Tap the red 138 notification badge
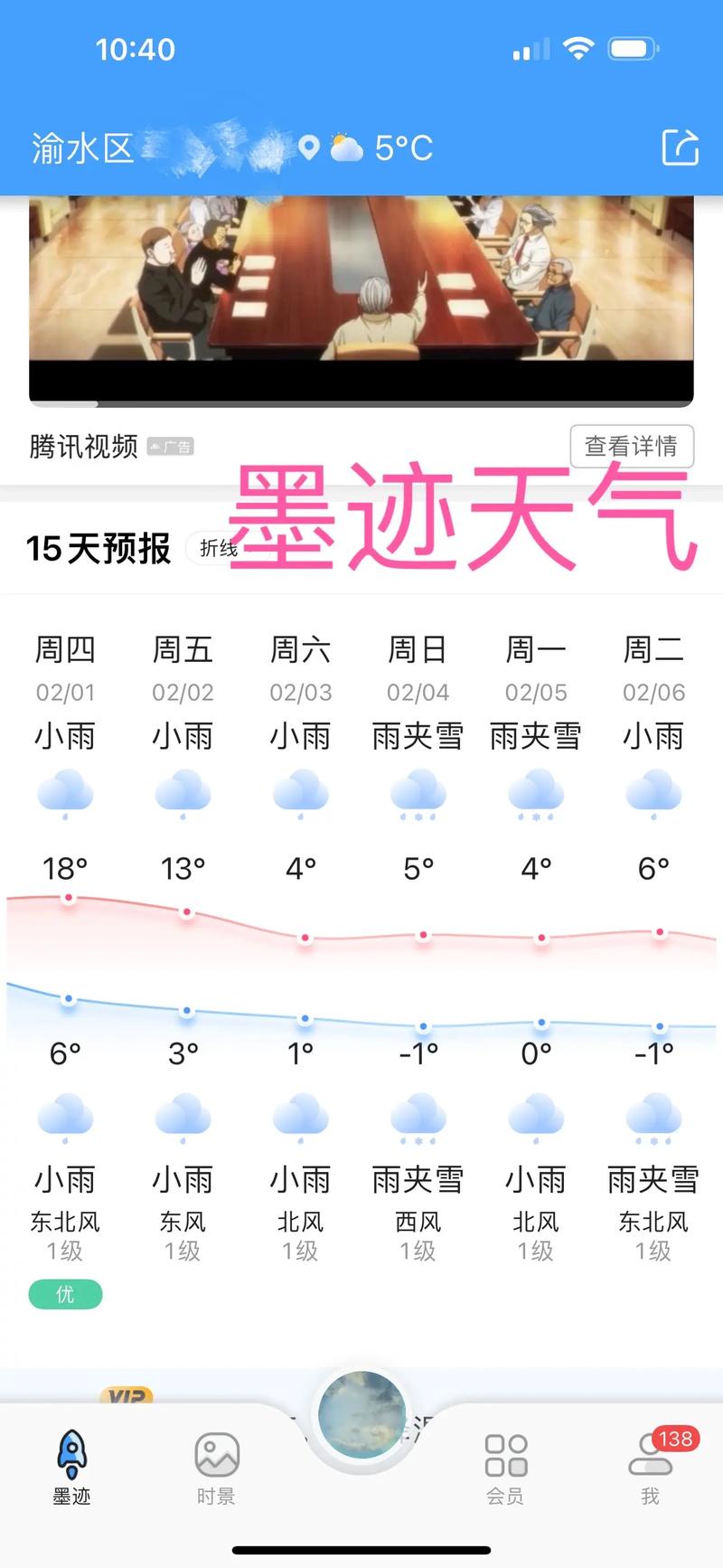This screenshot has width=723, height=1568. 676,1439
